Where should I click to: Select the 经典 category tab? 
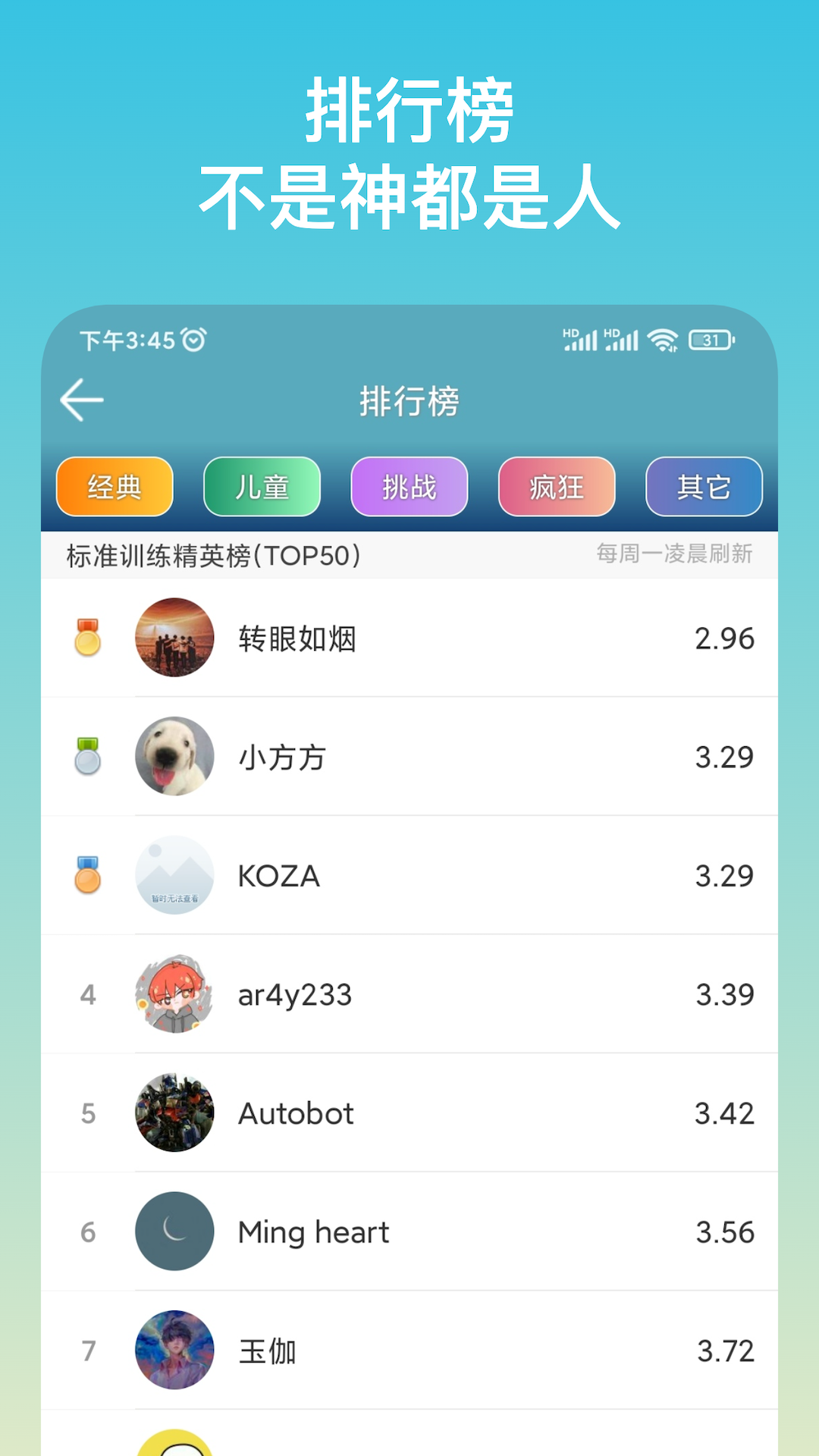point(115,488)
